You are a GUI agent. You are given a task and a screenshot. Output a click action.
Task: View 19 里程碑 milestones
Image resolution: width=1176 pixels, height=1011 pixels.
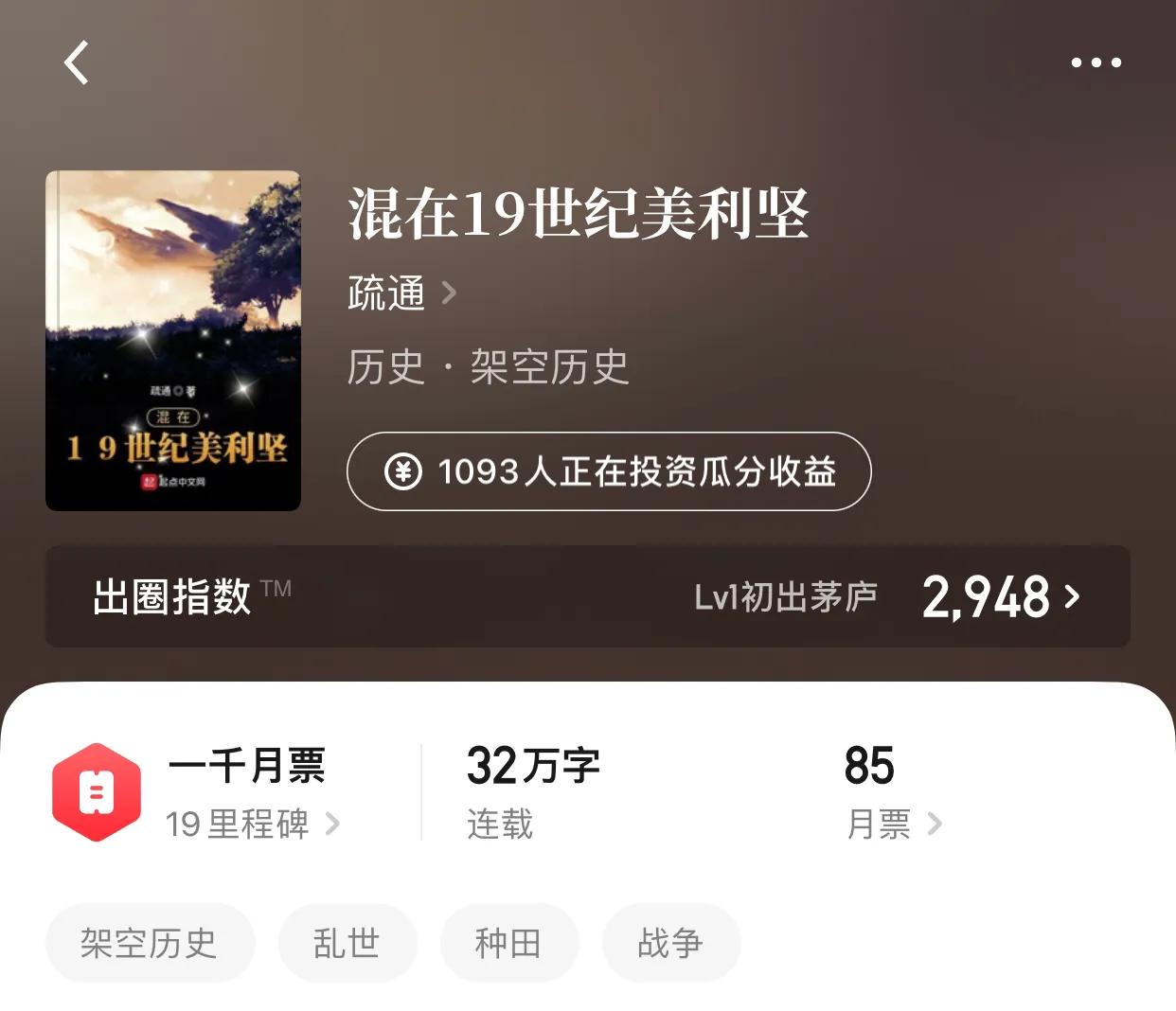[x=252, y=824]
